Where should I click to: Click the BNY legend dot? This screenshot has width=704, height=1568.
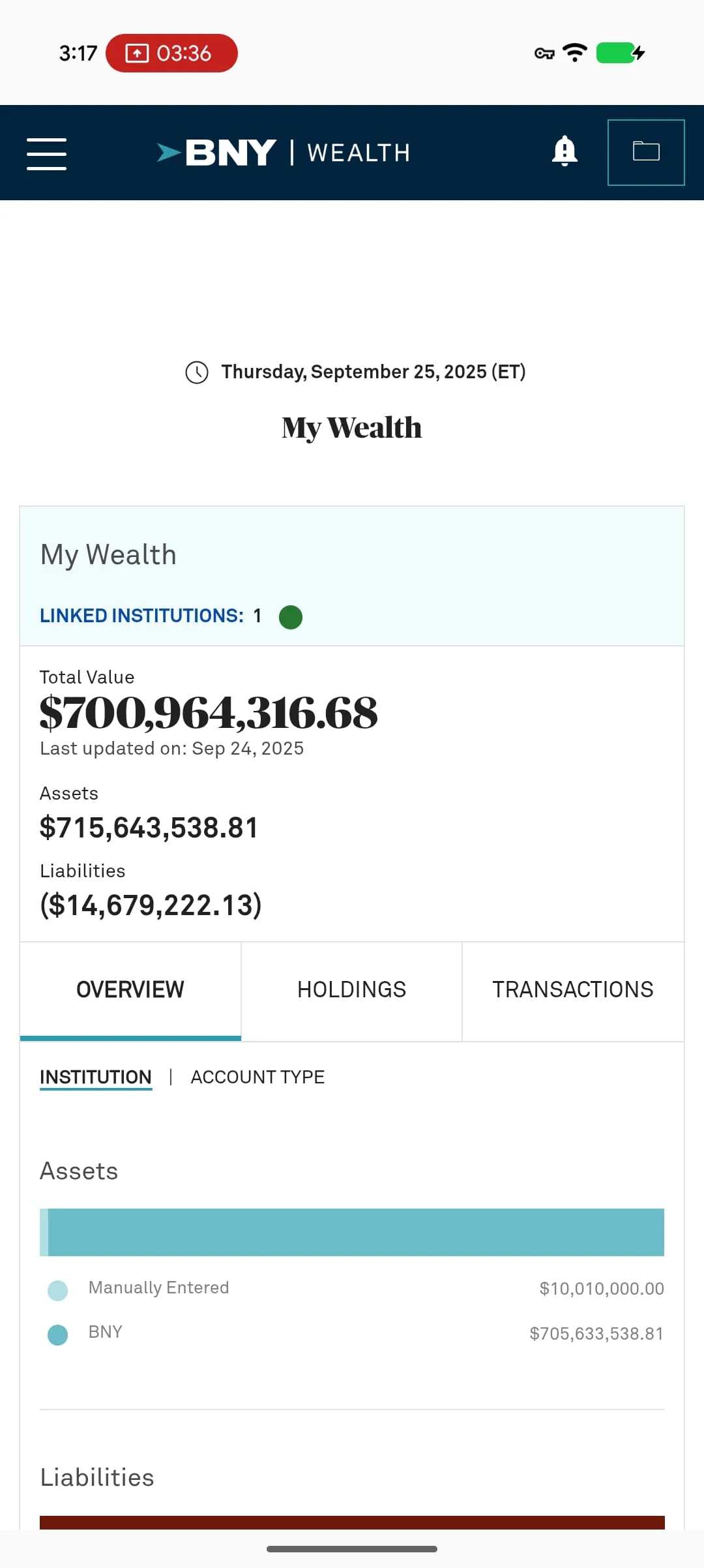pos(58,1334)
